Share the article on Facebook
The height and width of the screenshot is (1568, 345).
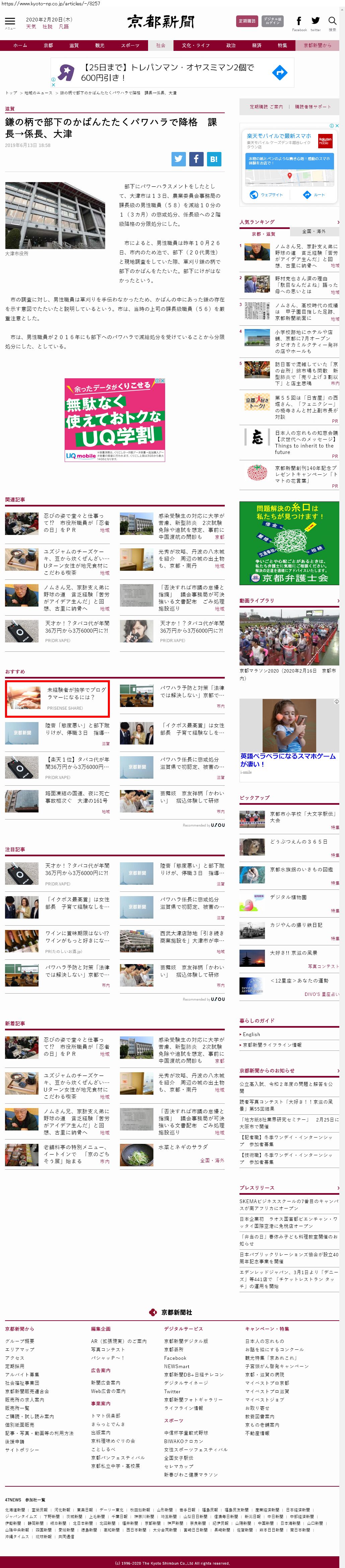pyautogui.click(x=196, y=159)
